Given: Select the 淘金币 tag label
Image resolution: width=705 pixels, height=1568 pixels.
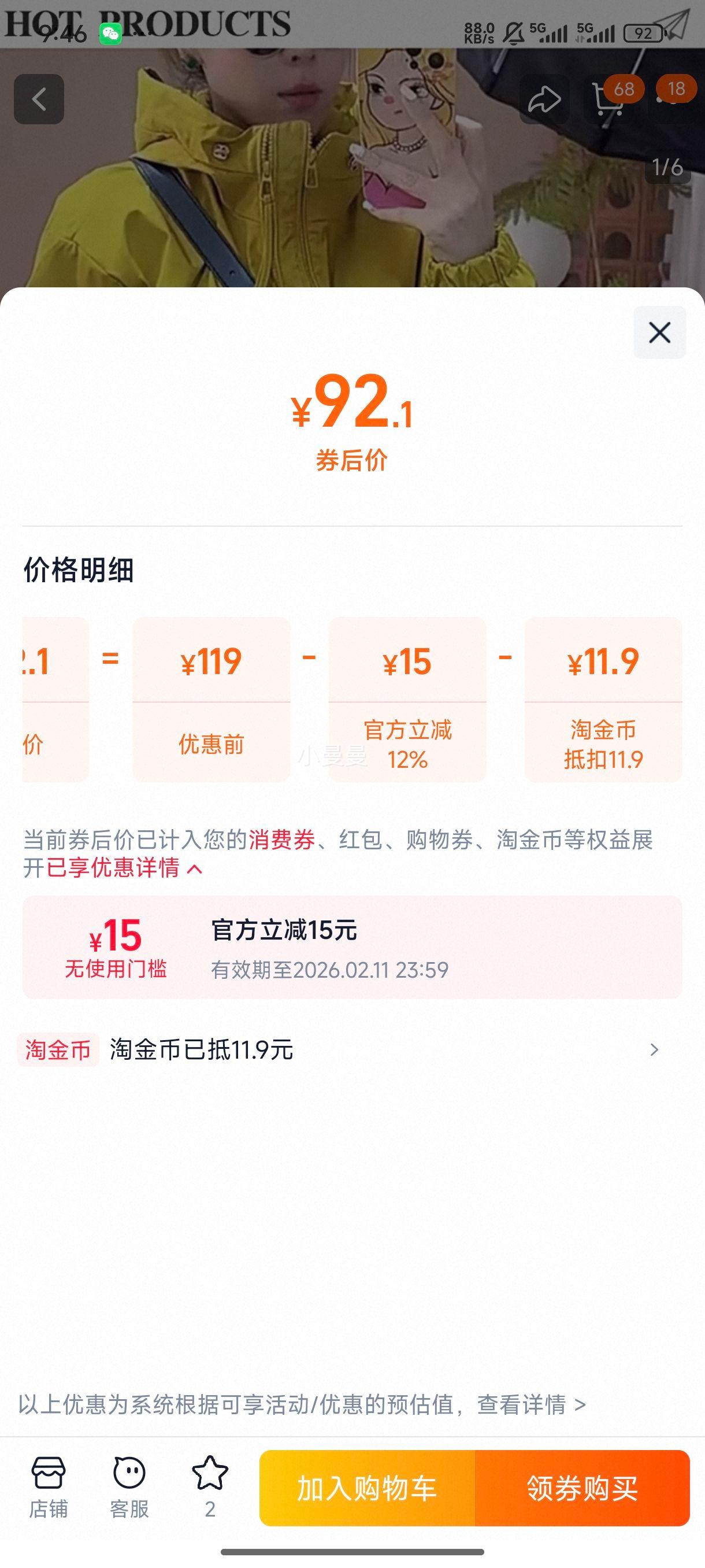Looking at the screenshot, I should (58, 1049).
